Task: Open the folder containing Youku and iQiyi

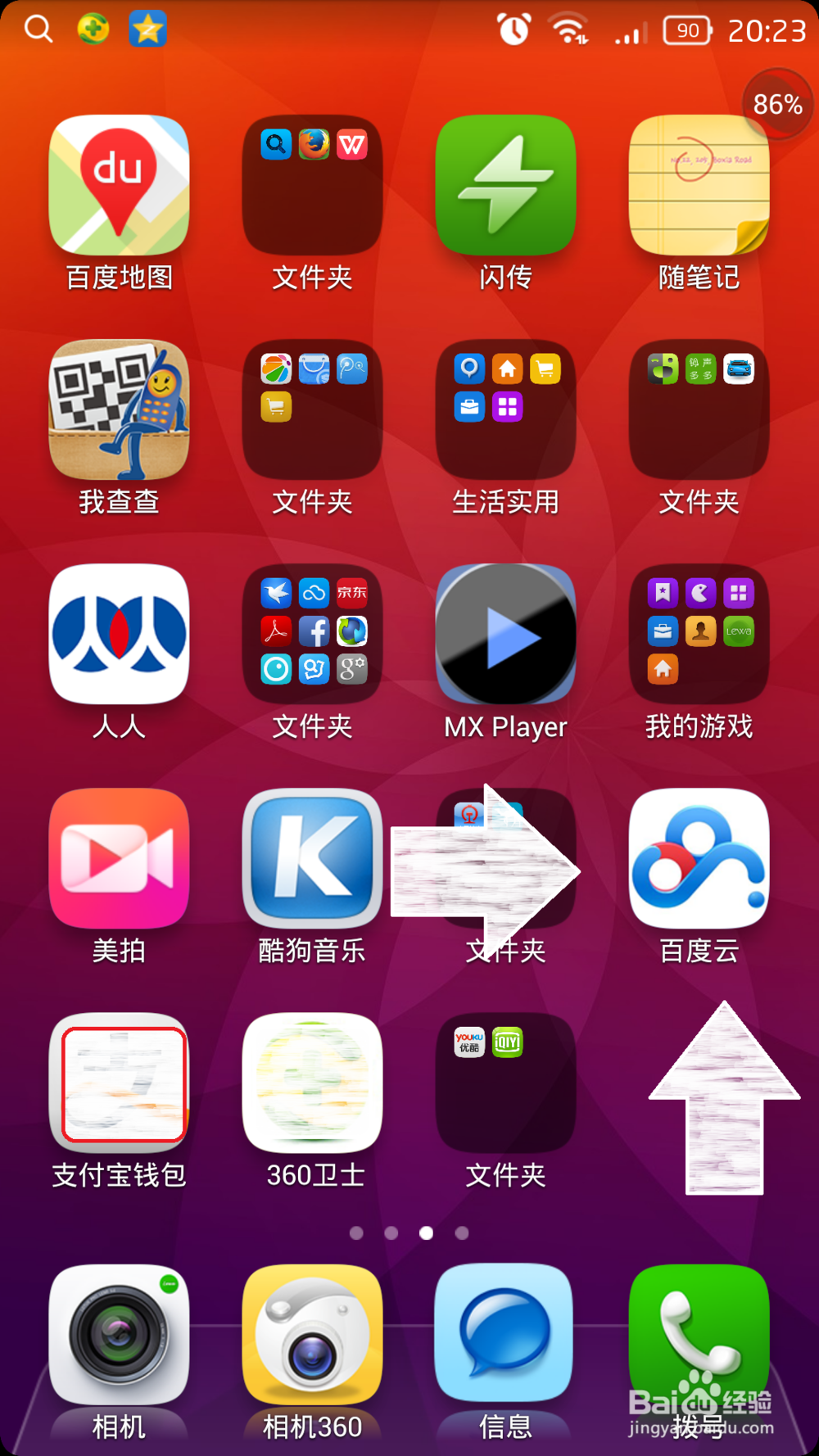Action: click(505, 1083)
